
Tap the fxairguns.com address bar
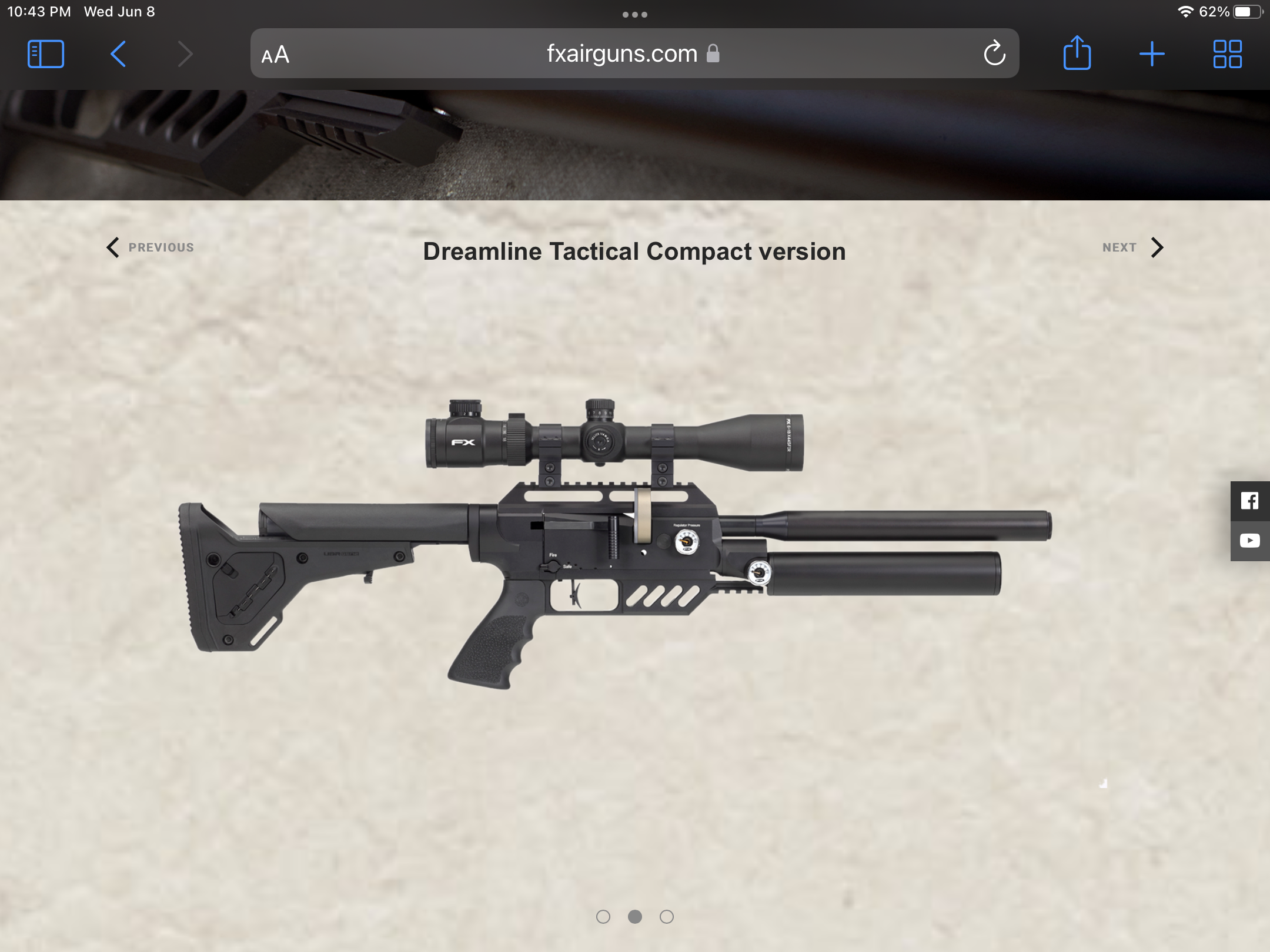[x=622, y=54]
